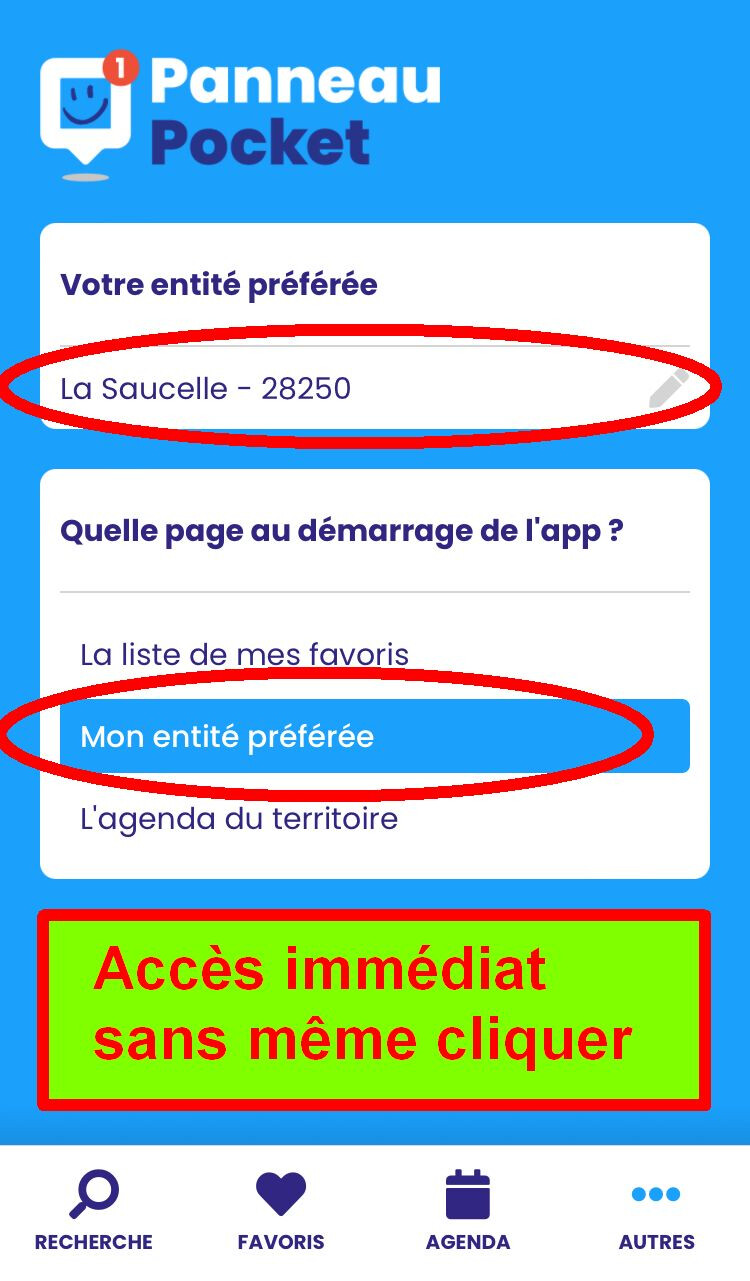Go to the Agenda tab
The width and height of the screenshot is (750, 1281).
click(468, 1211)
